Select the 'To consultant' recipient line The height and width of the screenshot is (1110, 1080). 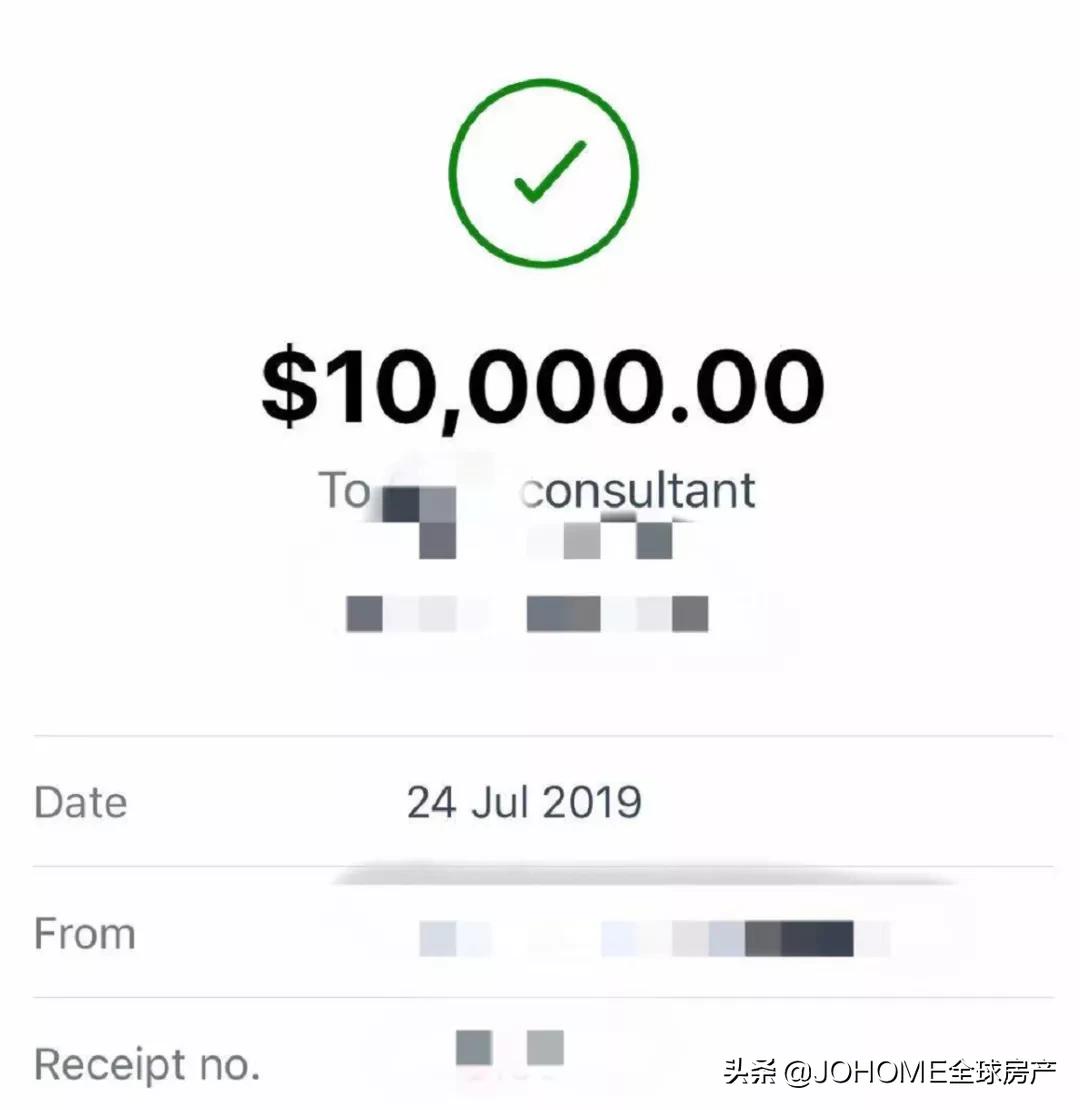(x=543, y=490)
